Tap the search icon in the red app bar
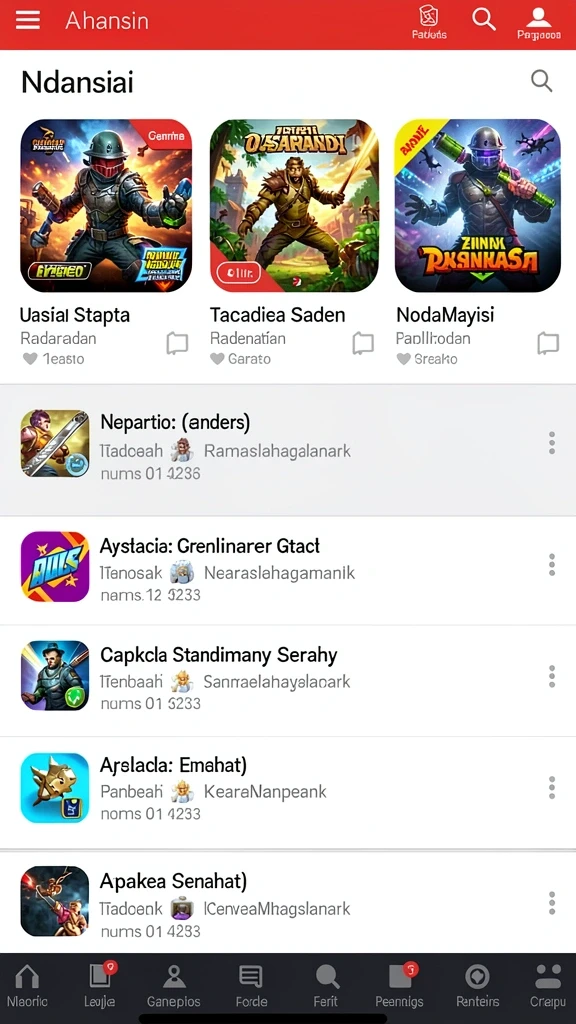Screen dimensions: 576x1024 point(484,18)
